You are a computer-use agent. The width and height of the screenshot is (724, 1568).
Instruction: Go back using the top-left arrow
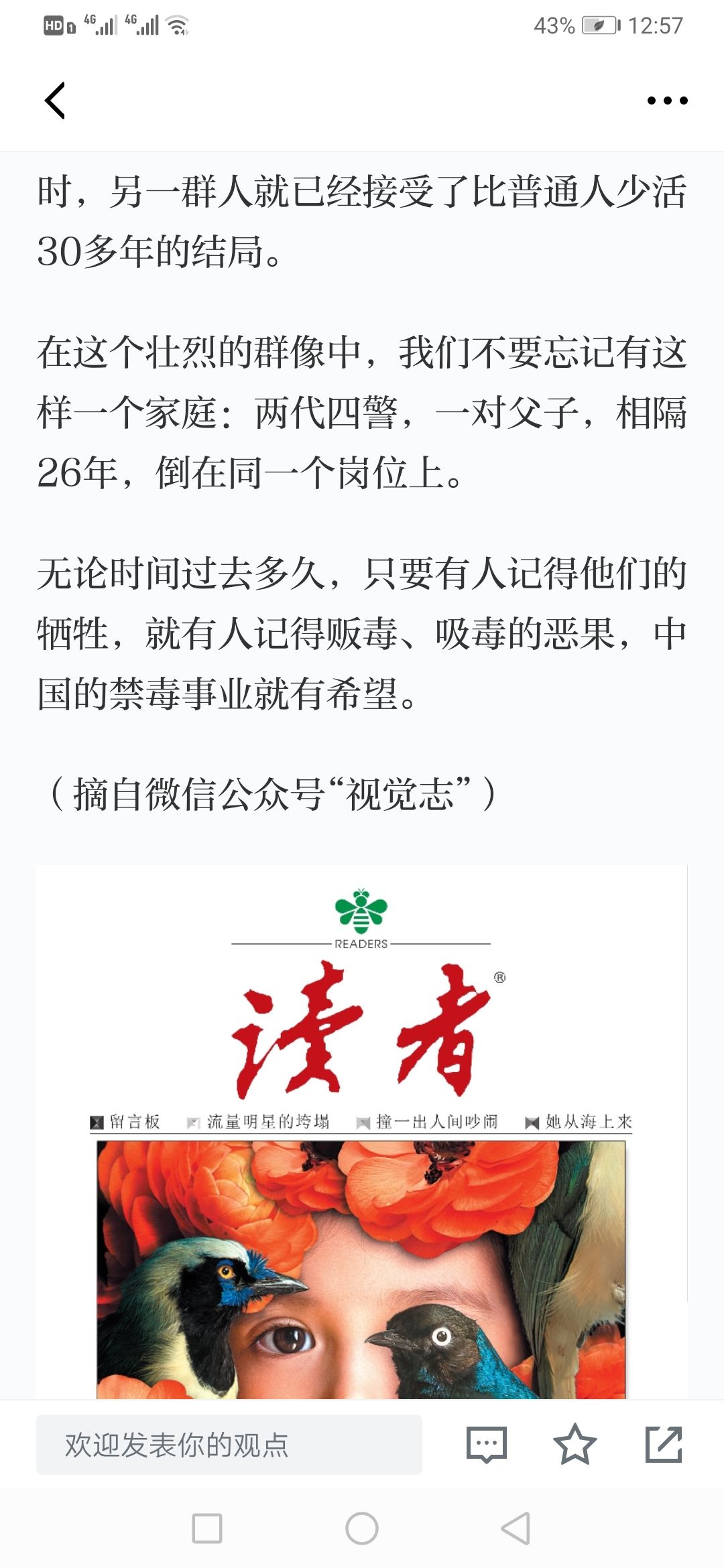pyautogui.click(x=55, y=101)
